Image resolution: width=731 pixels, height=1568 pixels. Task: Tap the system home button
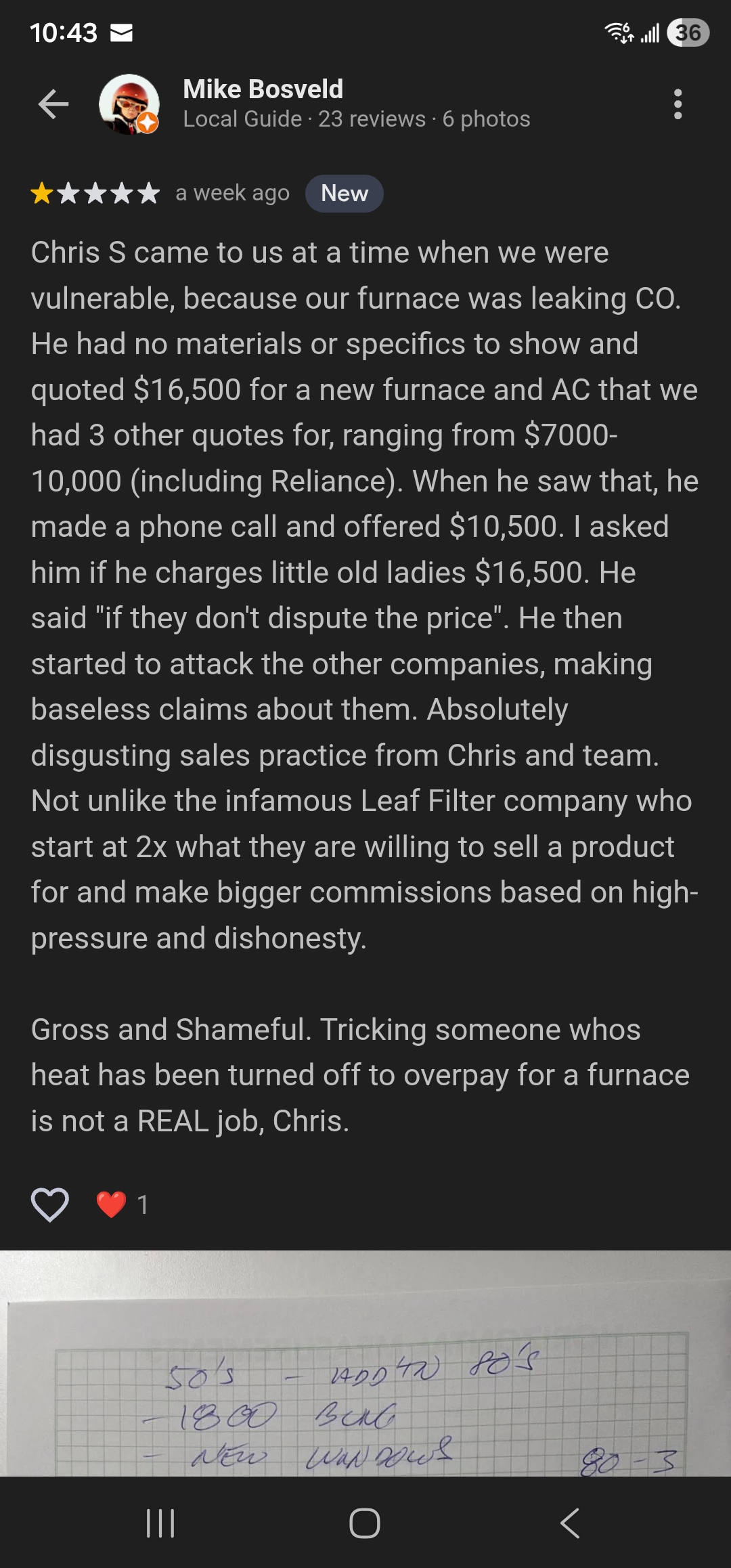pyautogui.click(x=365, y=1523)
